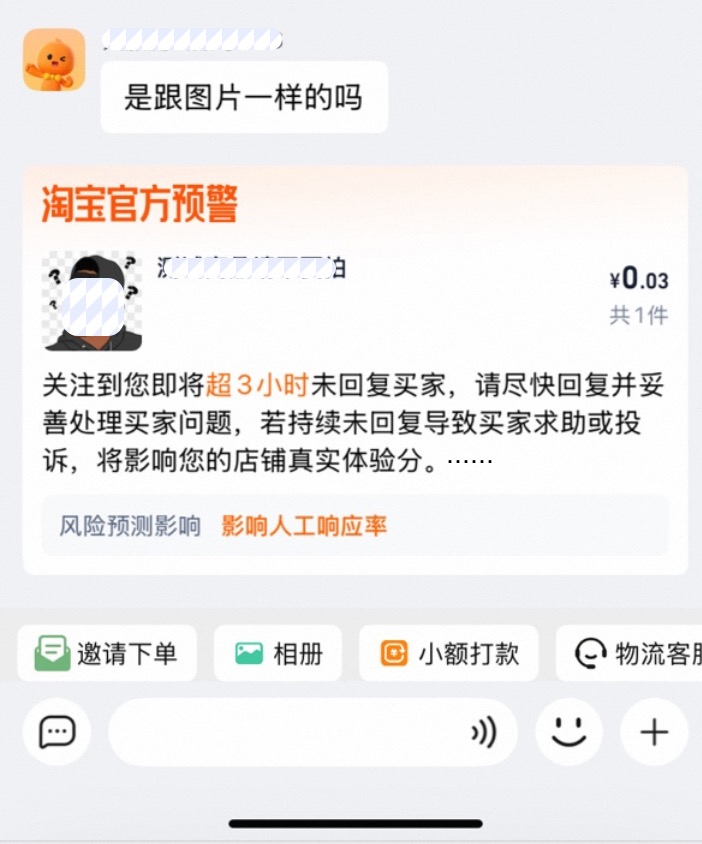Screen dimensions: 702x844
Task: View 影响人工响应率 risk detail
Action: click(304, 525)
